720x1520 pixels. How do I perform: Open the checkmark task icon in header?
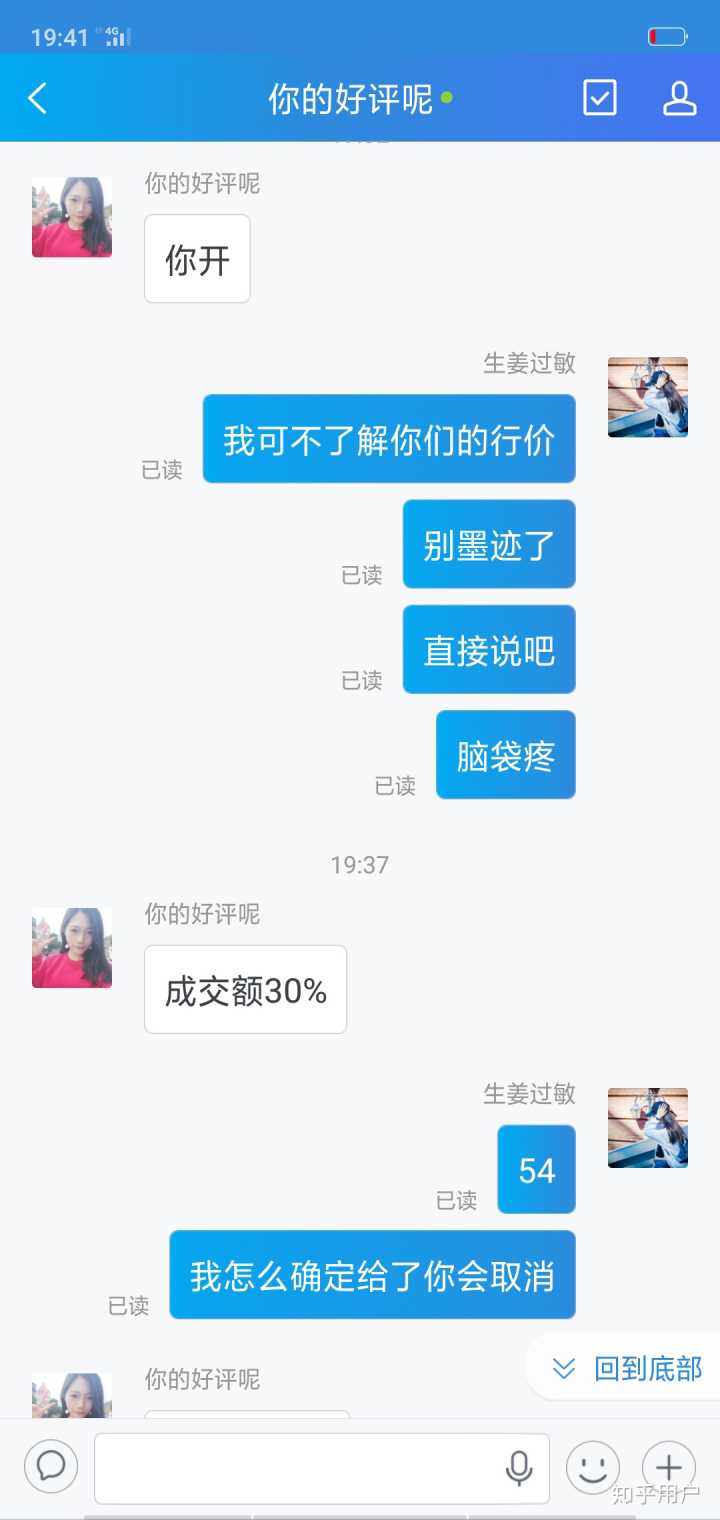599,98
